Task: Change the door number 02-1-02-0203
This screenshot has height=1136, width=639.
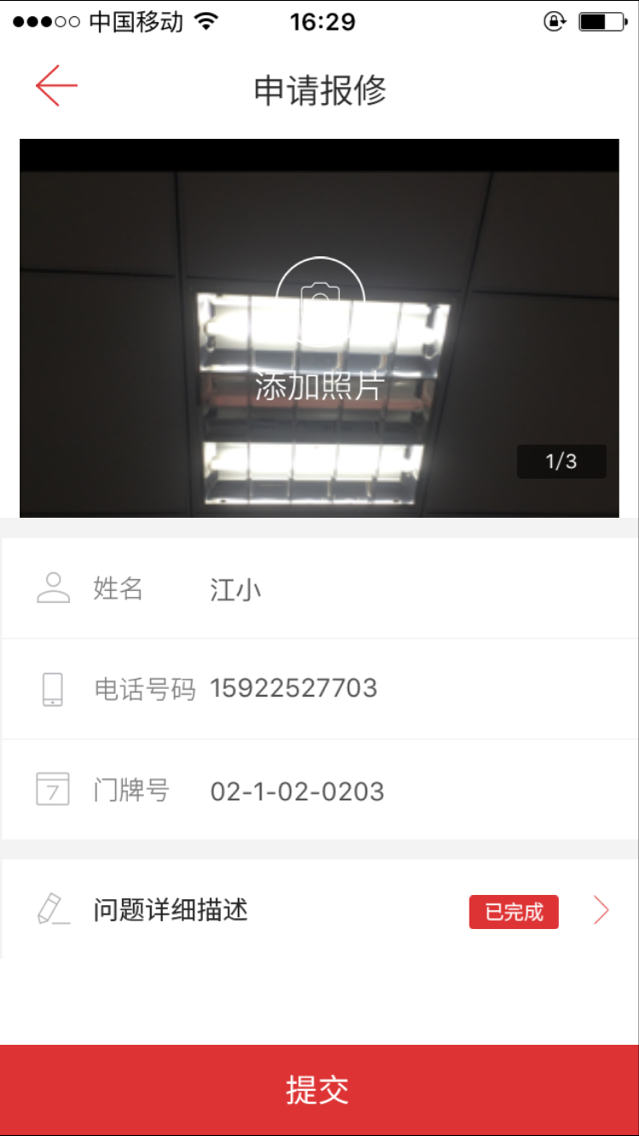Action: [x=297, y=791]
